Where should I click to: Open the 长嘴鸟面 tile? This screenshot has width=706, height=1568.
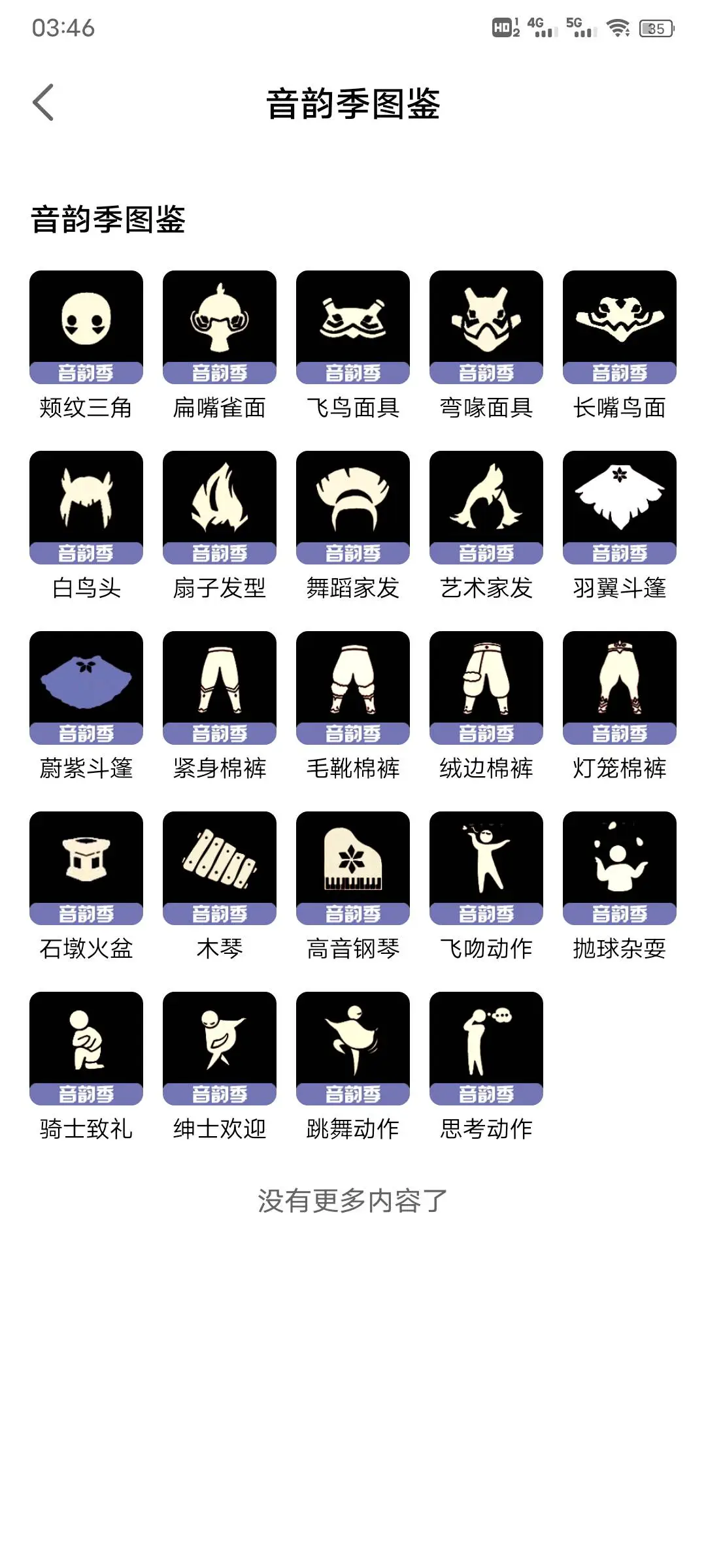[x=620, y=327]
